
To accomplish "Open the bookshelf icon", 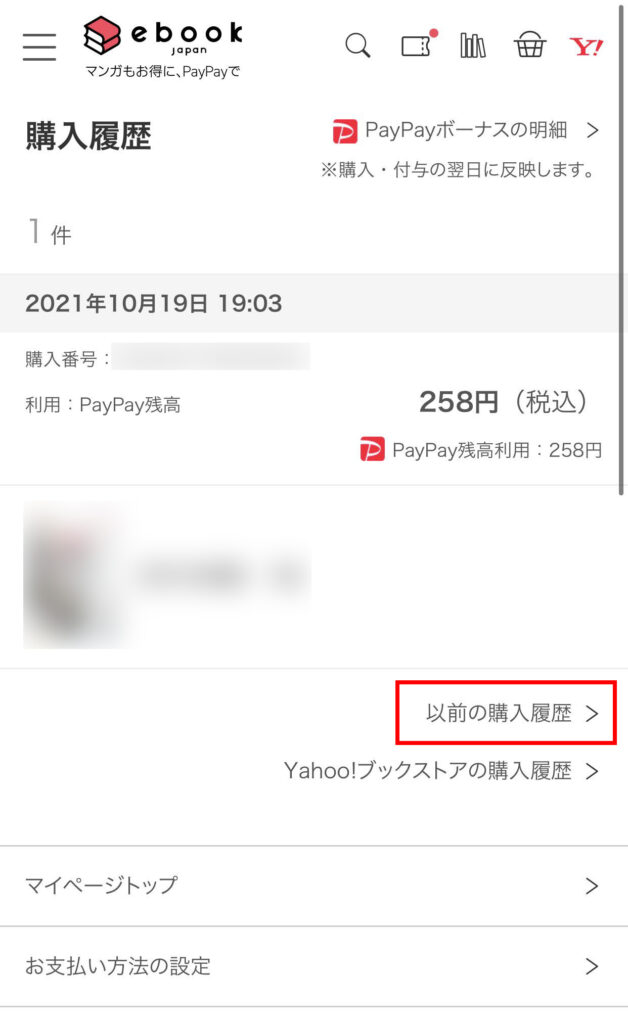I will pos(472,46).
